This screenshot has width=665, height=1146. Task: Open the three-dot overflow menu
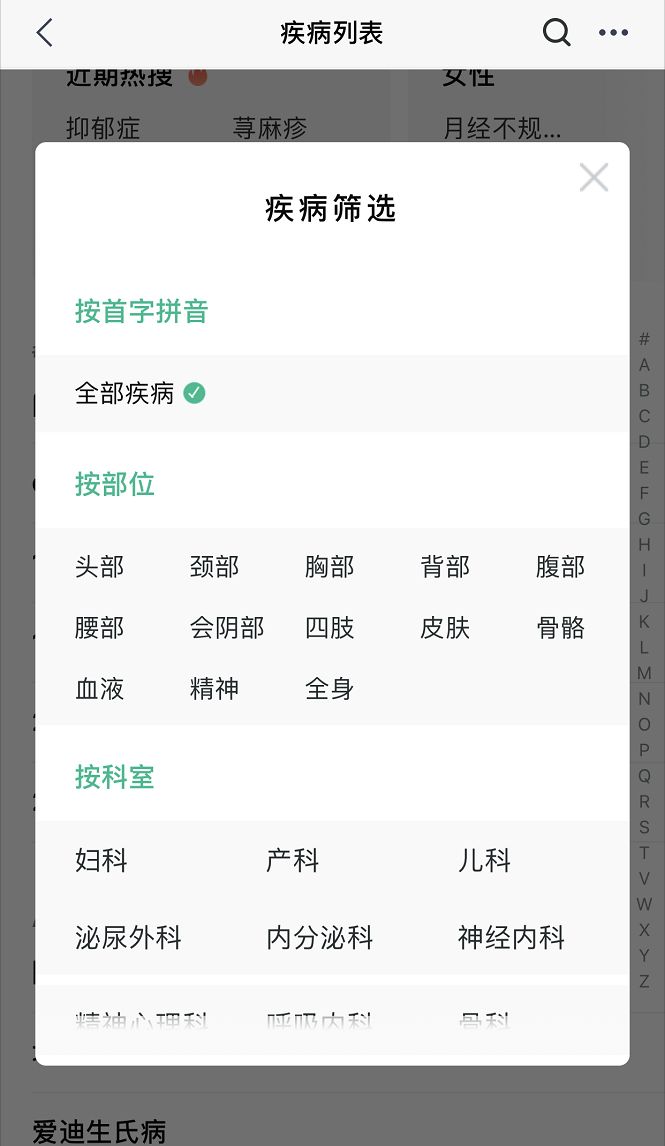click(x=613, y=33)
